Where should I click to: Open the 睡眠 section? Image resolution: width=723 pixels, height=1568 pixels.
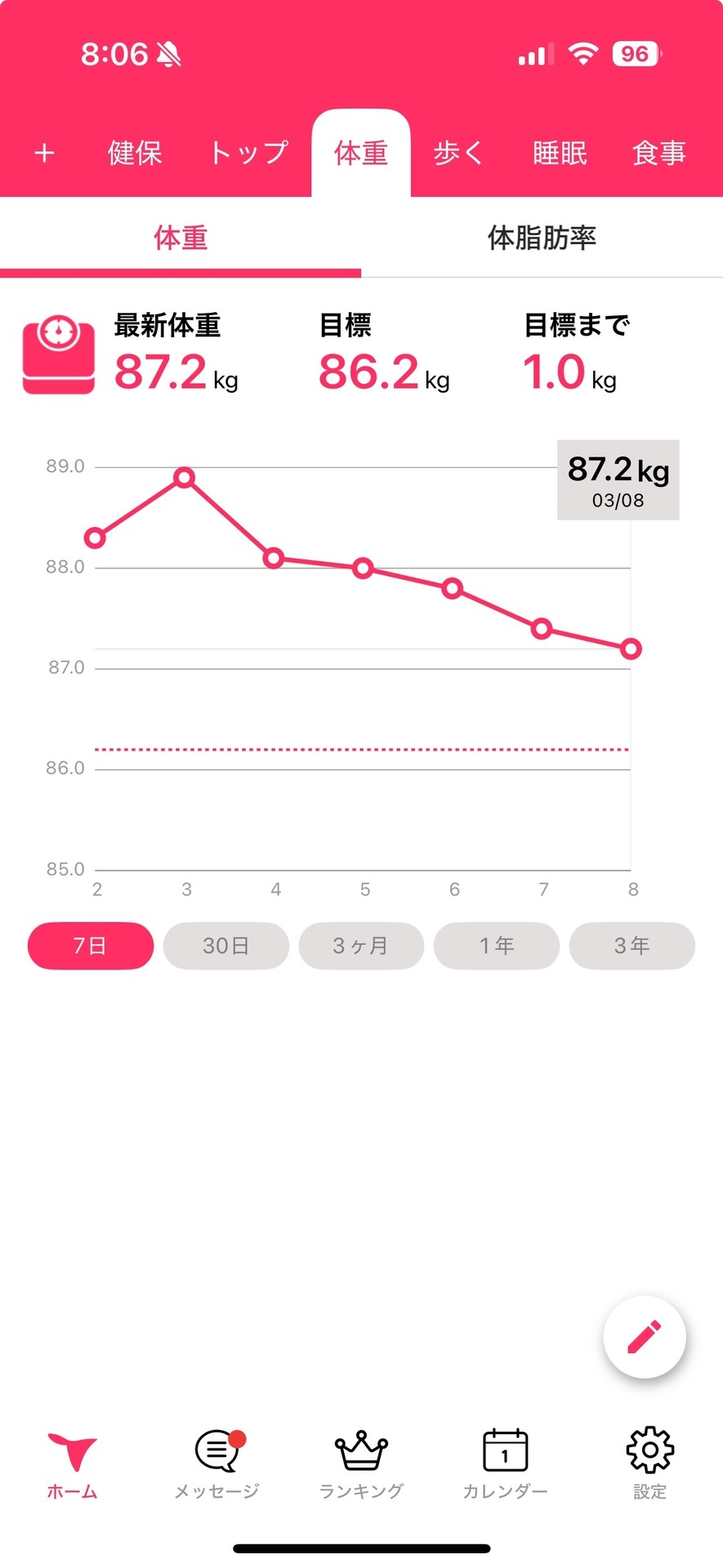[x=558, y=153]
